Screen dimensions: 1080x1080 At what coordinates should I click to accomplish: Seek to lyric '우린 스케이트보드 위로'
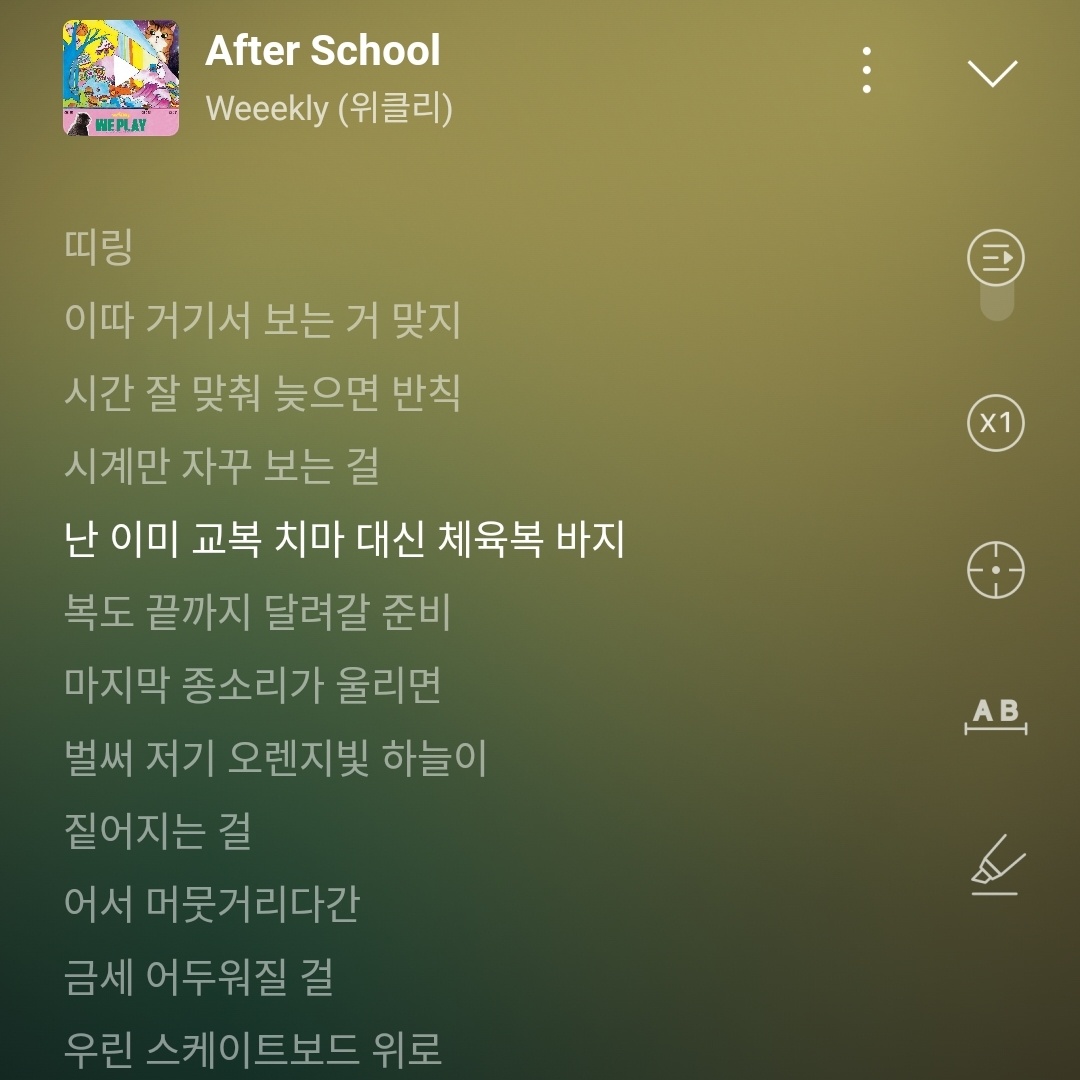[252, 1050]
